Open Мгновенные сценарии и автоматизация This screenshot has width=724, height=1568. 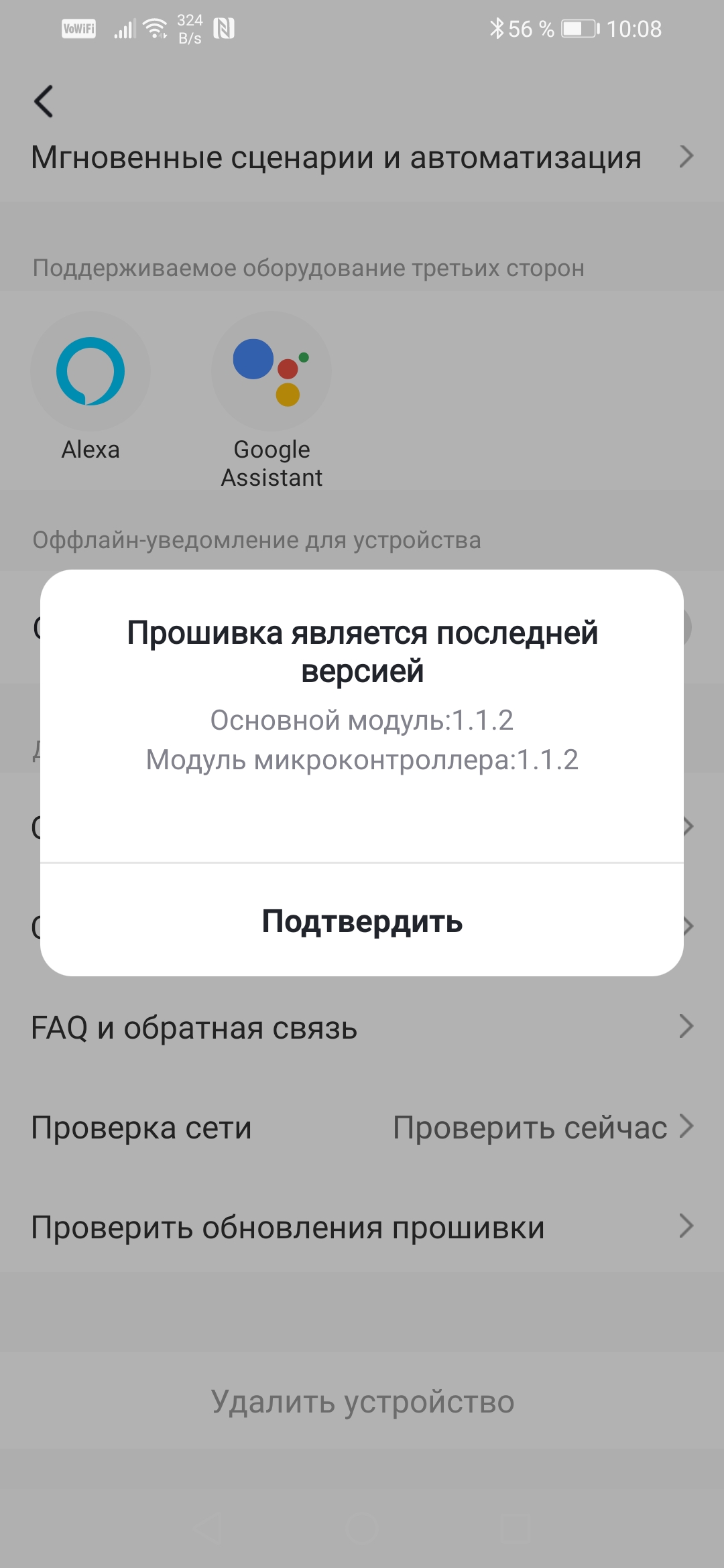[x=362, y=158]
